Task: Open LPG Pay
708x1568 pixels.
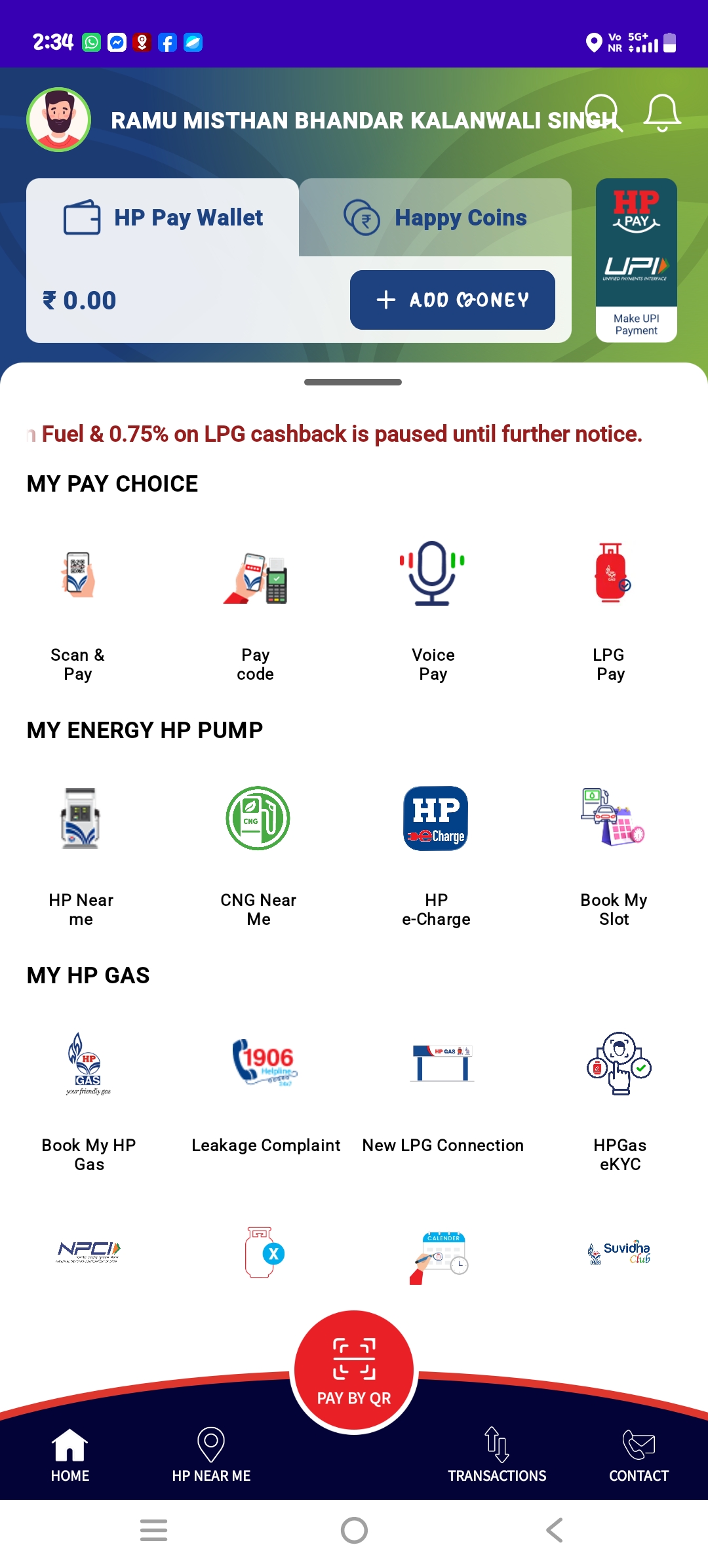Action: tap(610, 610)
